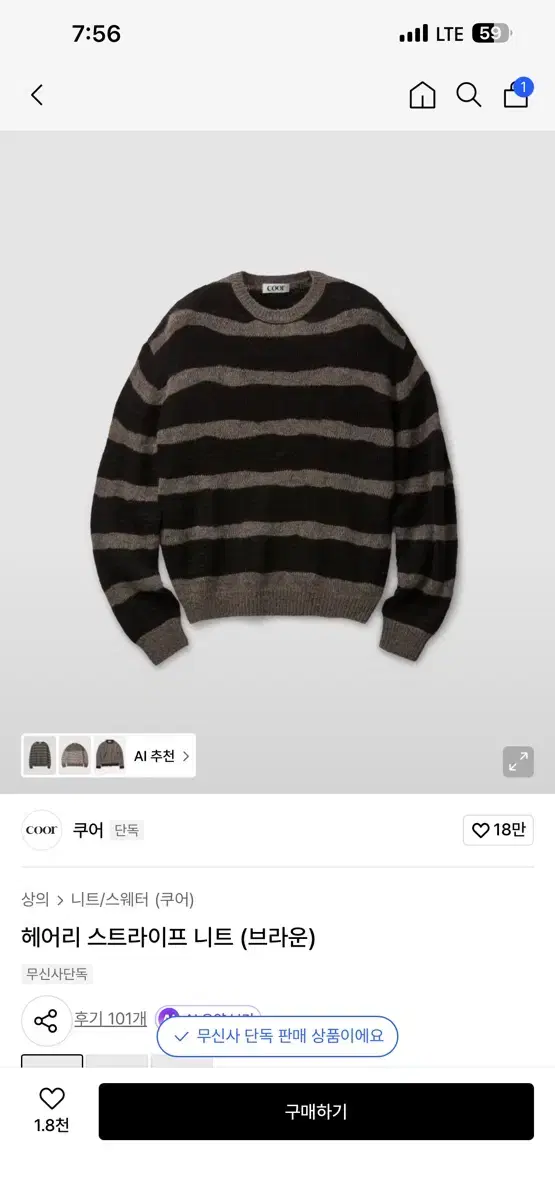The width and height of the screenshot is (555, 1200).
Task: Go back with the top-left arrow
Action: coord(37,95)
